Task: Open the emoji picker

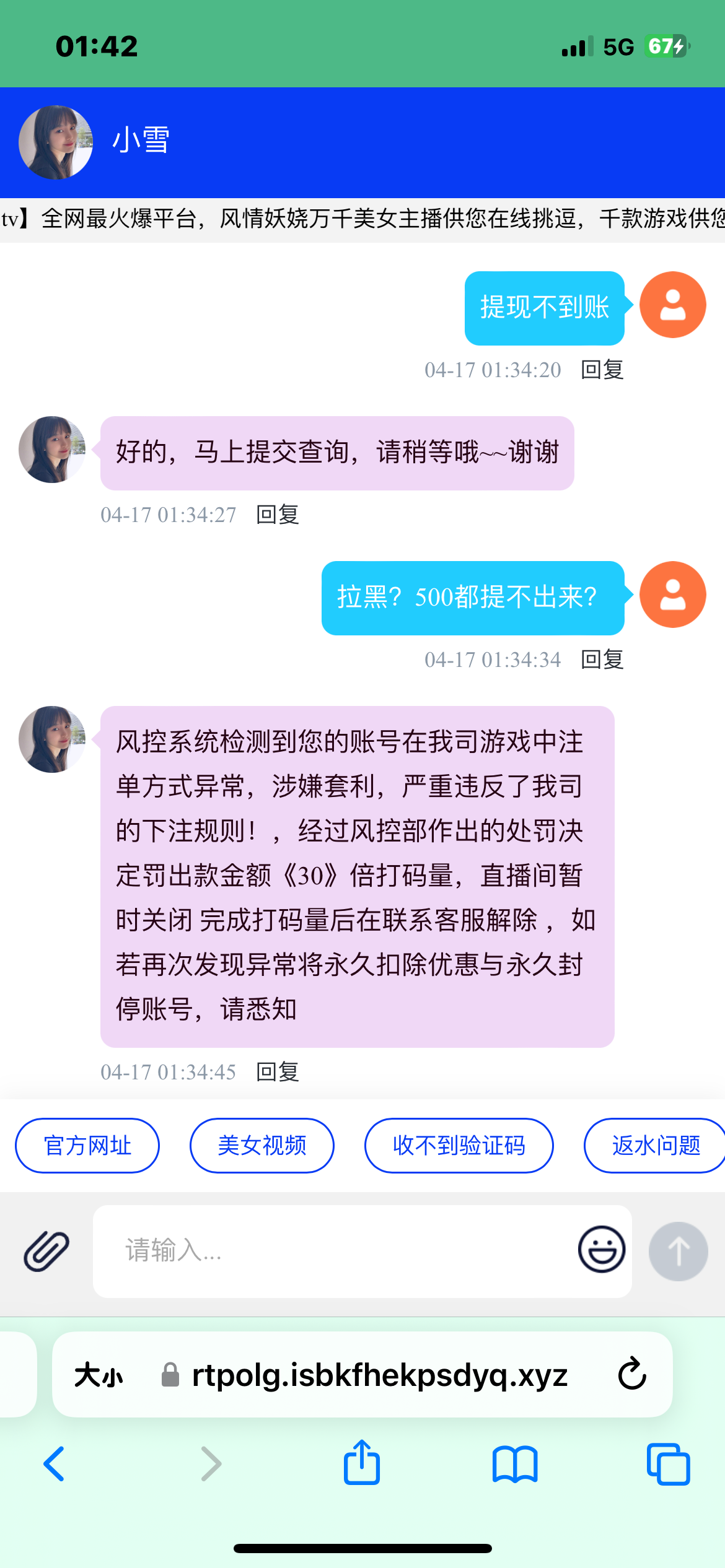Action: [601, 1250]
